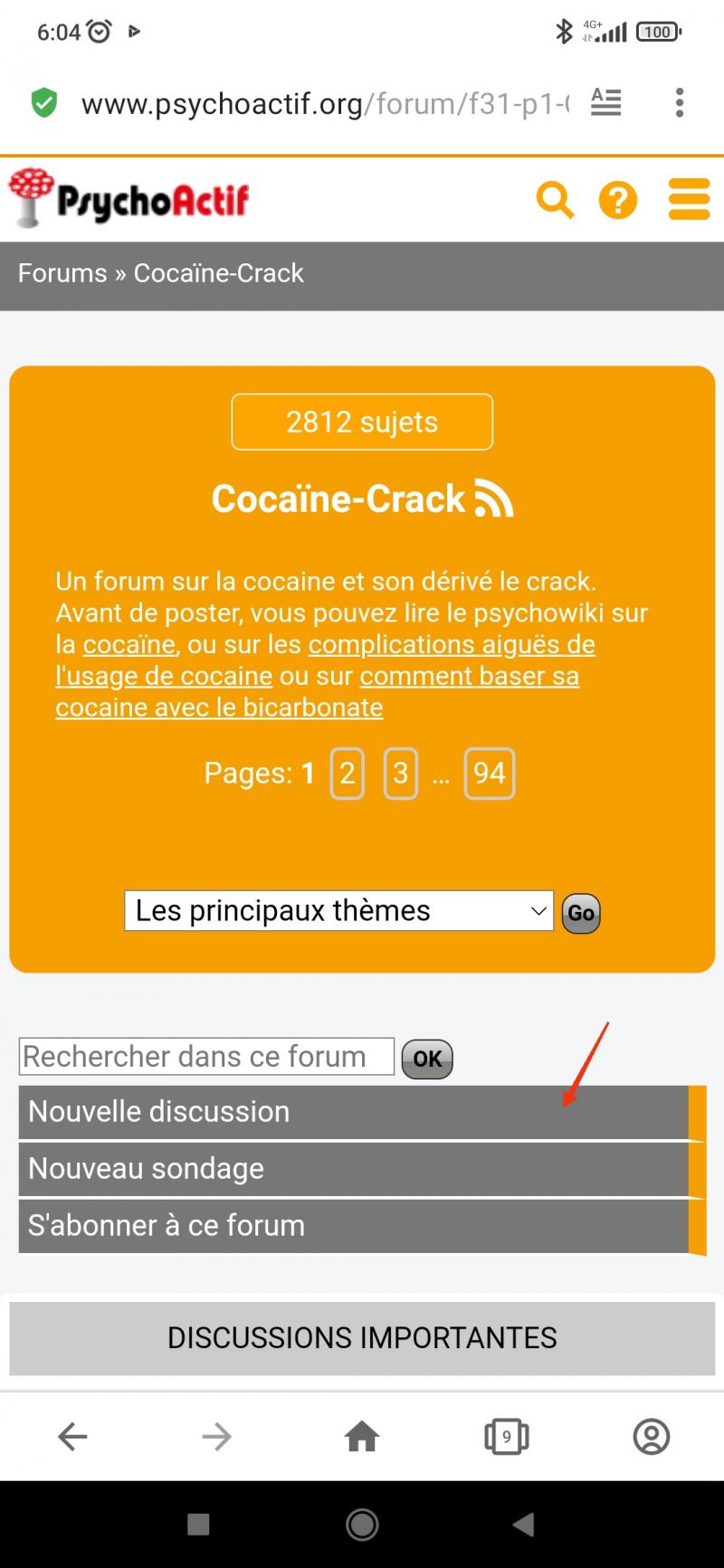Open the browser's three-dot overflow menu
Screen dimensions: 724x1568
pyautogui.click(x=680, y=103)
